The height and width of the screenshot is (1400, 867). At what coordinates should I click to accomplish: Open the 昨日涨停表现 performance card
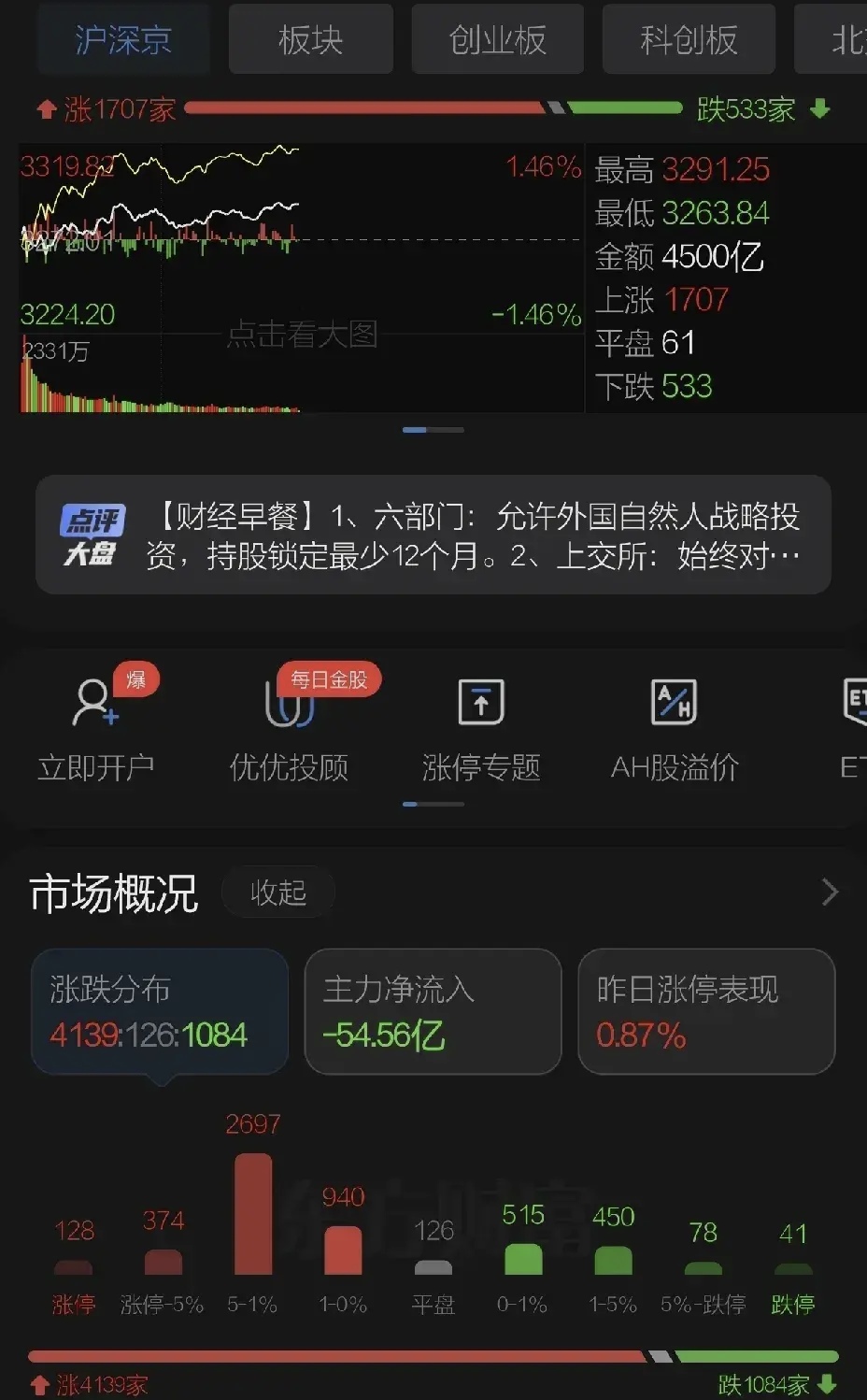click(706, 1010)
